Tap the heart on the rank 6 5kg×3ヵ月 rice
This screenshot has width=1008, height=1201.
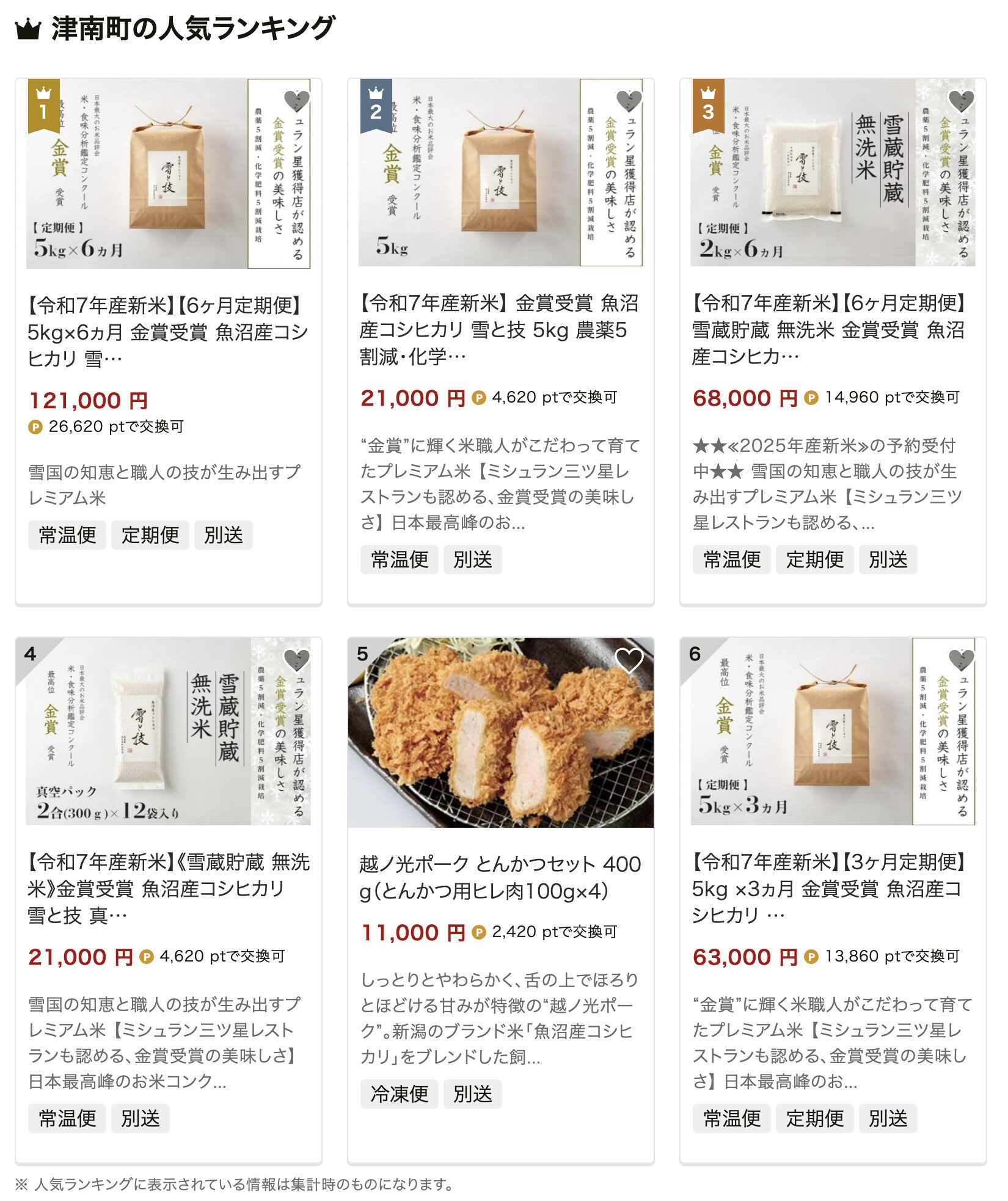(x=961, y=660)
